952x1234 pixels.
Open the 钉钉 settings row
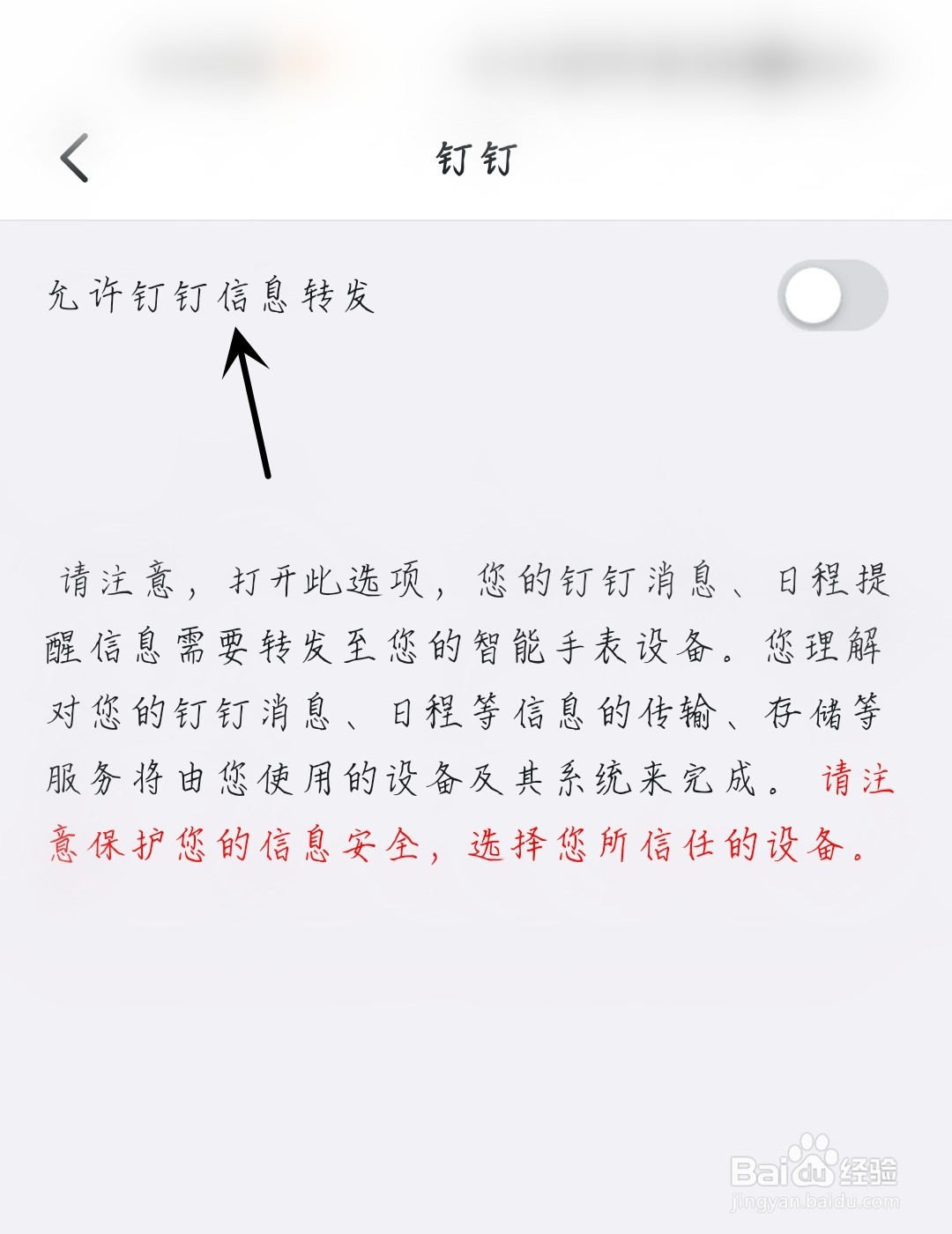point(441,297)
